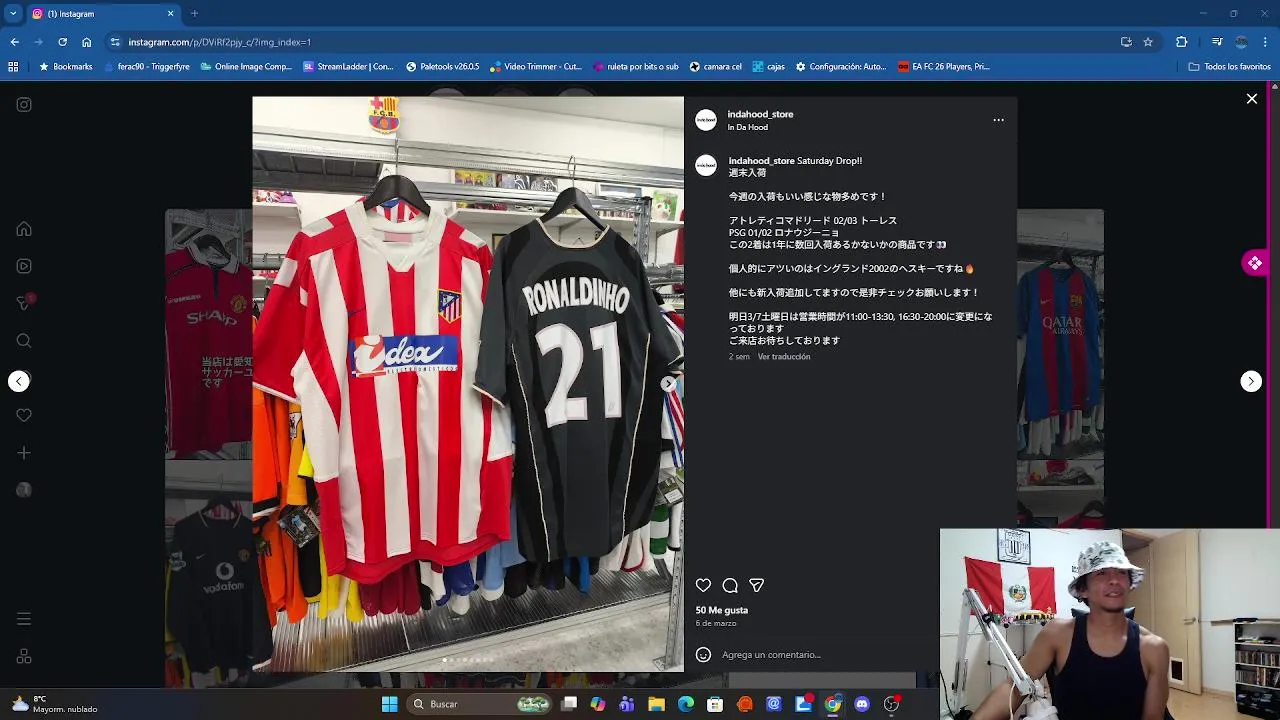Focus the Agrega un comentario field
Screen dimensions: 1280x720
point(800,655)
